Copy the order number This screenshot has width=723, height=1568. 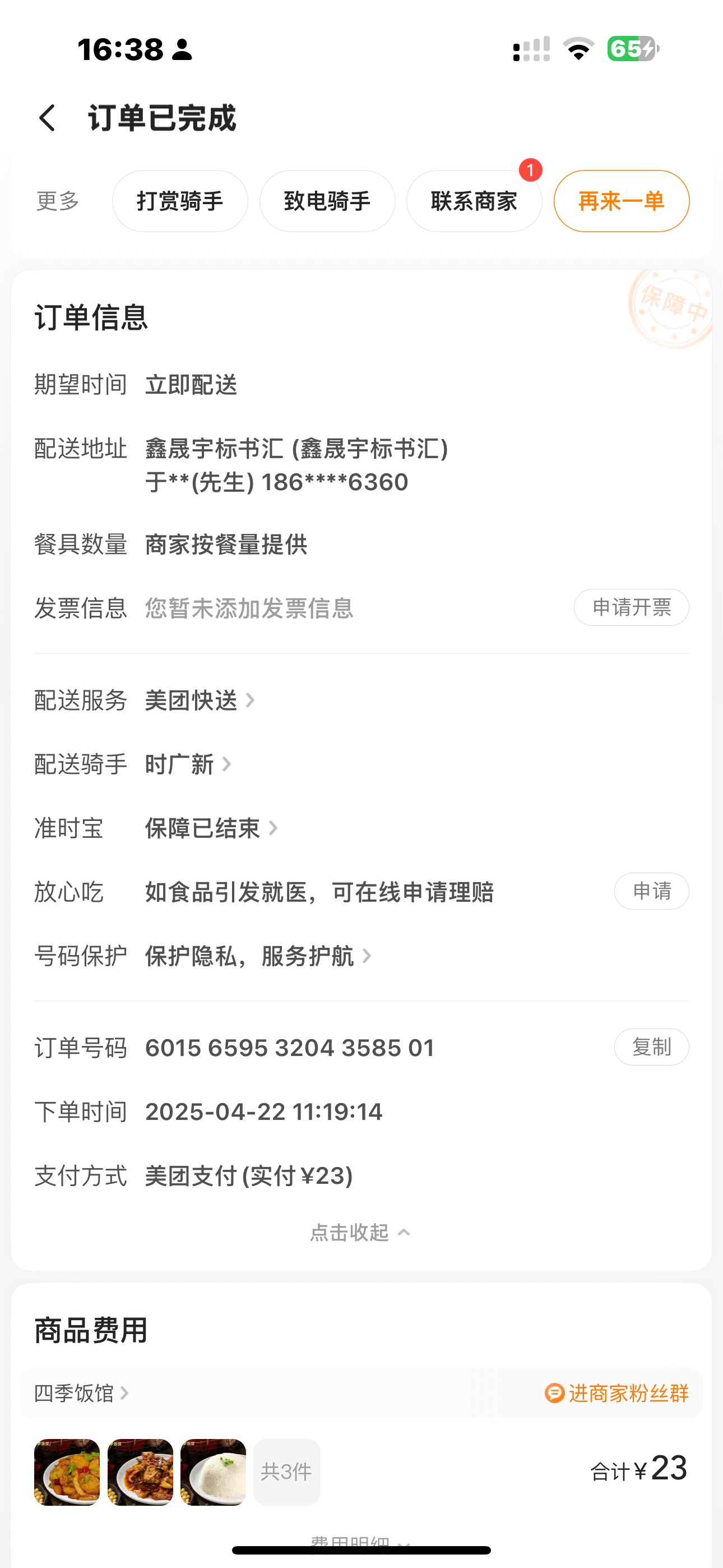point(651,1048)
